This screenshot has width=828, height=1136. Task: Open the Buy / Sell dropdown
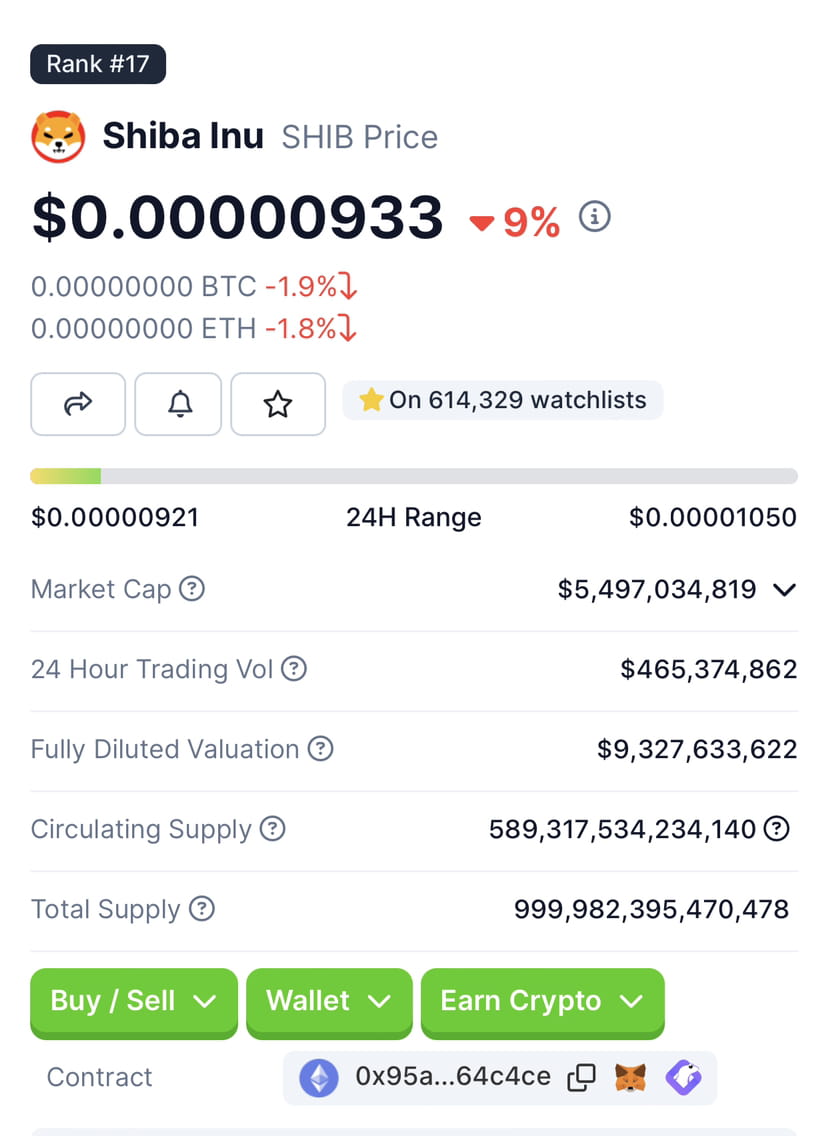coord(133,1003)
